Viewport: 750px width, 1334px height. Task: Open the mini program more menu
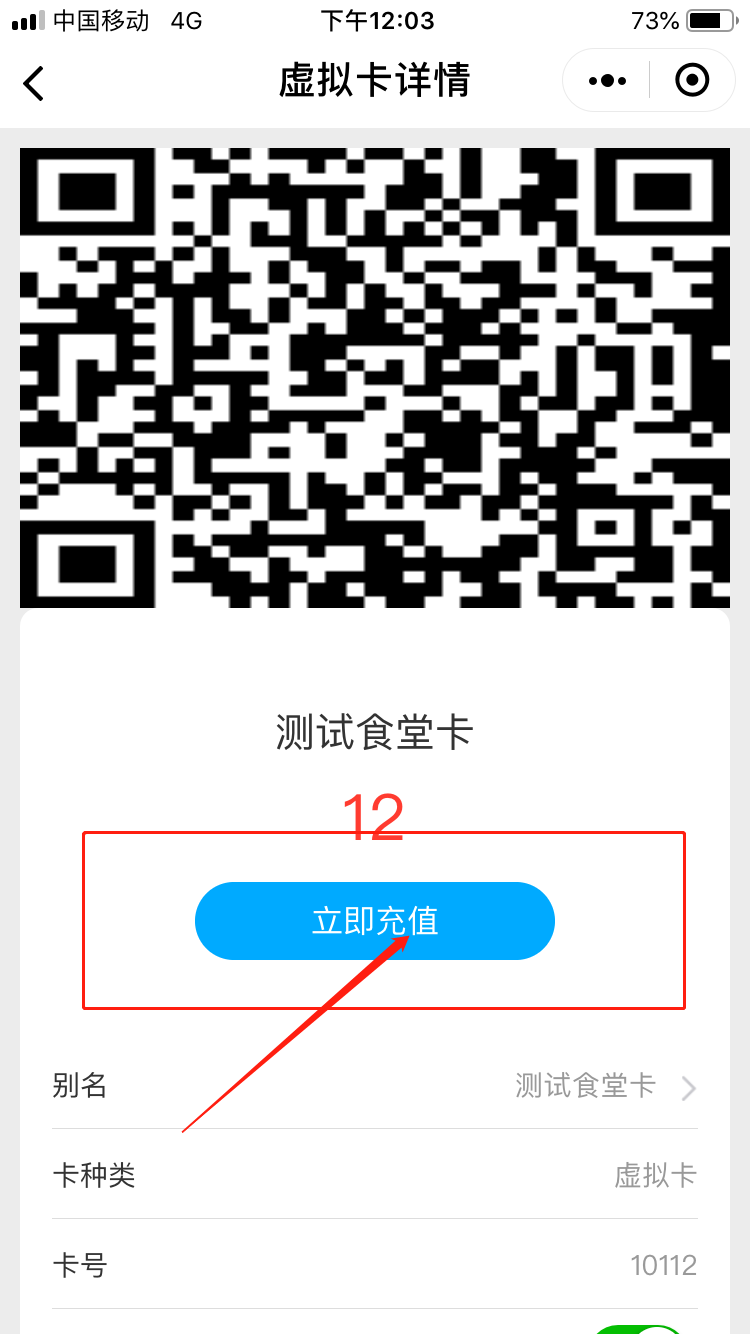(x=607, y=80)
